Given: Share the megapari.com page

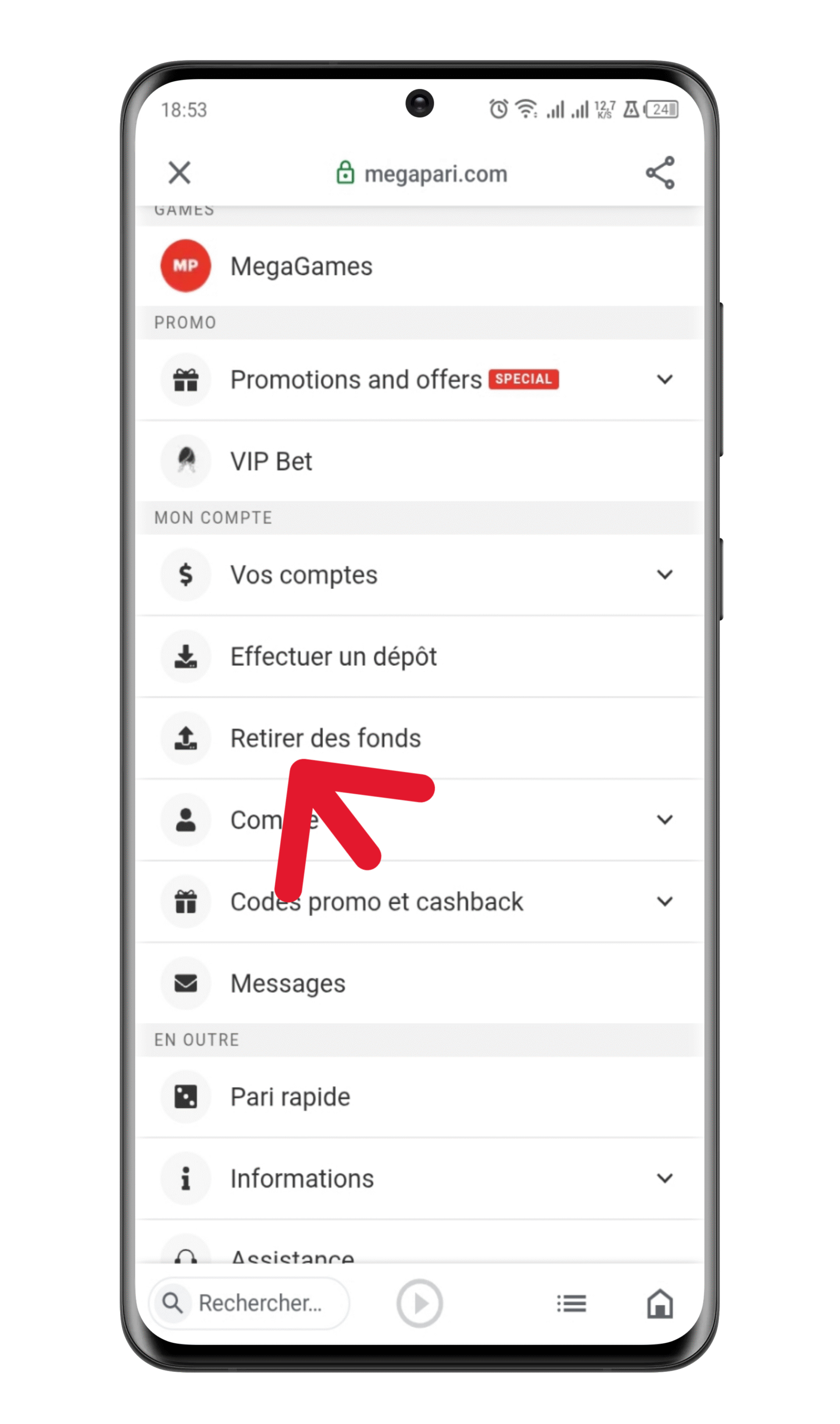Looking at the screenshot, I should (660, 172).
